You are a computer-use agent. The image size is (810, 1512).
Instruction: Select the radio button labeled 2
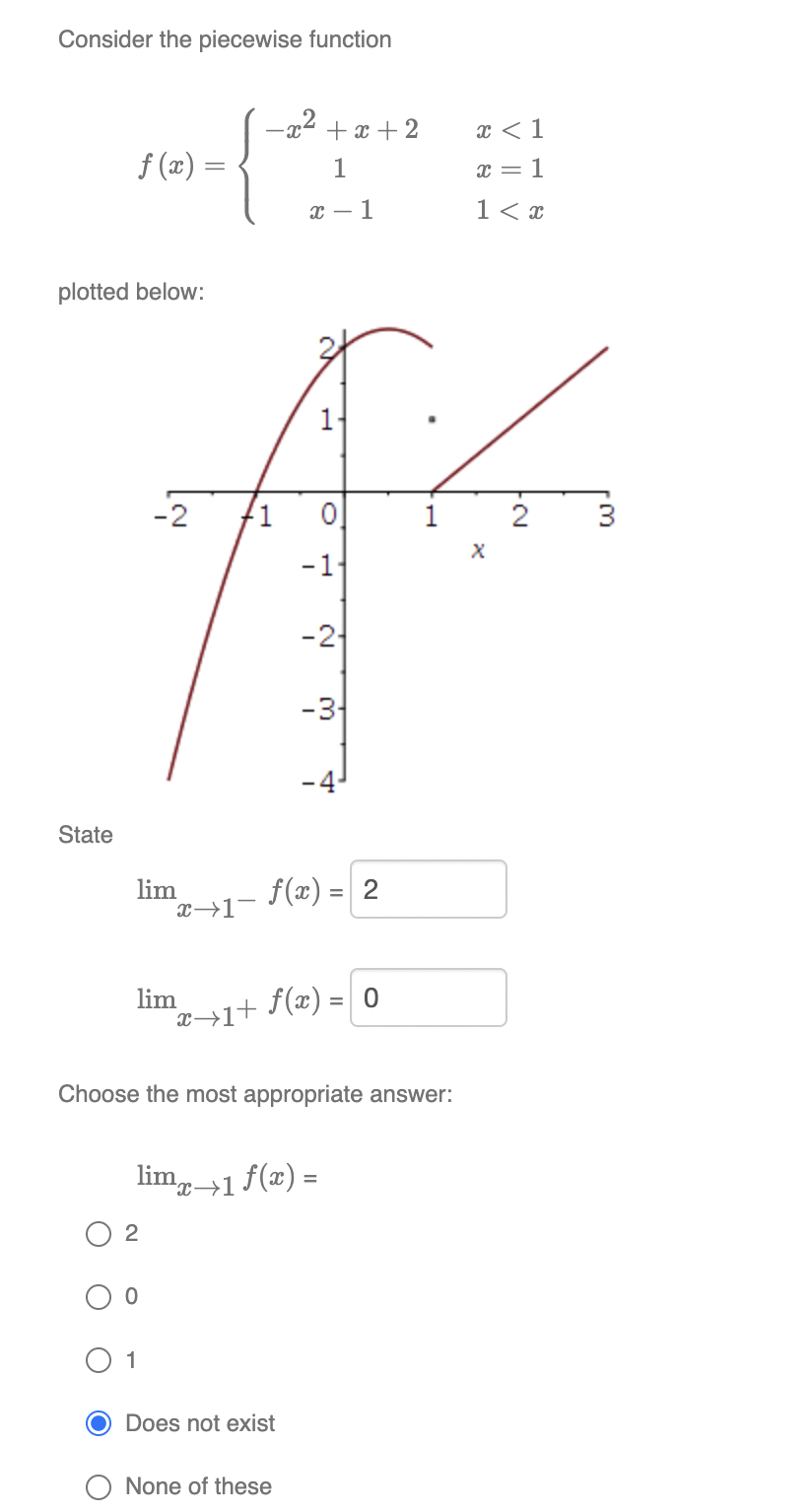[x=99, y=1233]
